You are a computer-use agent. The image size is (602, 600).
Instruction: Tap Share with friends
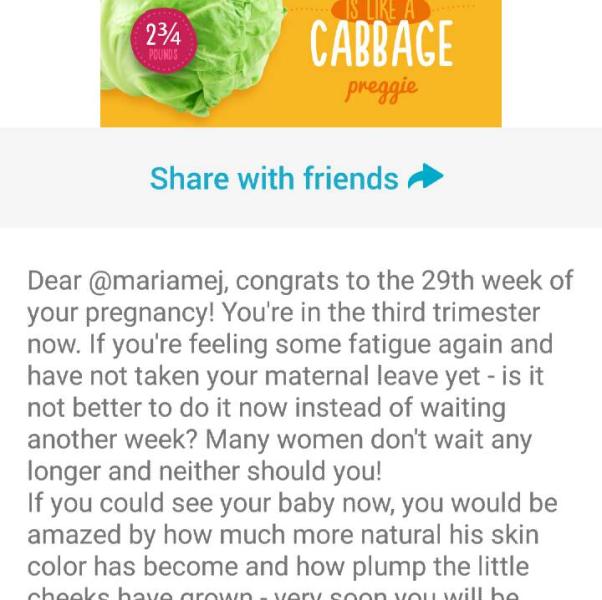point(296,178)
